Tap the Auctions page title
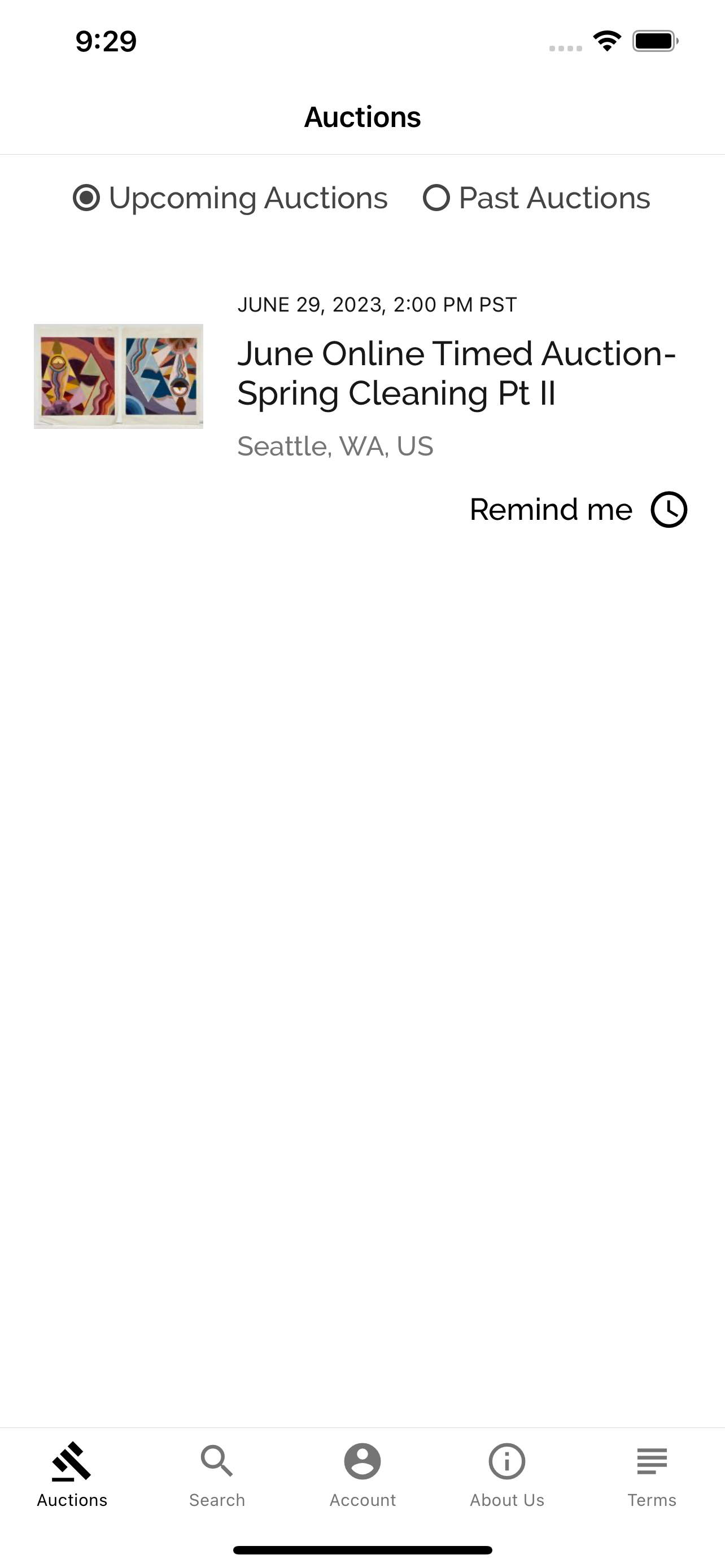The height and width of the screenshot is (1568, 725). [362, 117]
